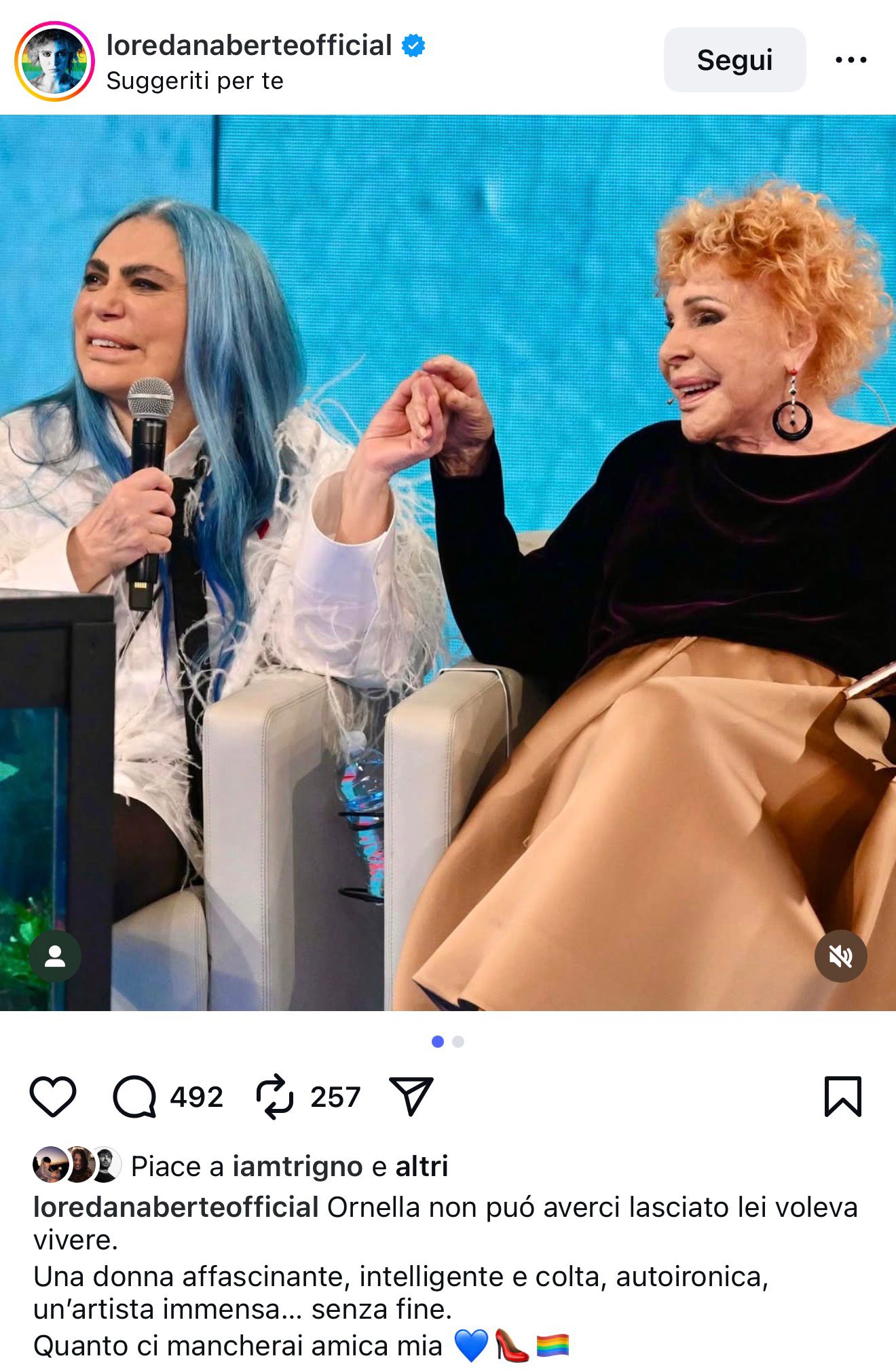This screenshot has height=1371, width=896.
Task: Follow loredanaberteofficial with Segui button
Action: [734, 60]
